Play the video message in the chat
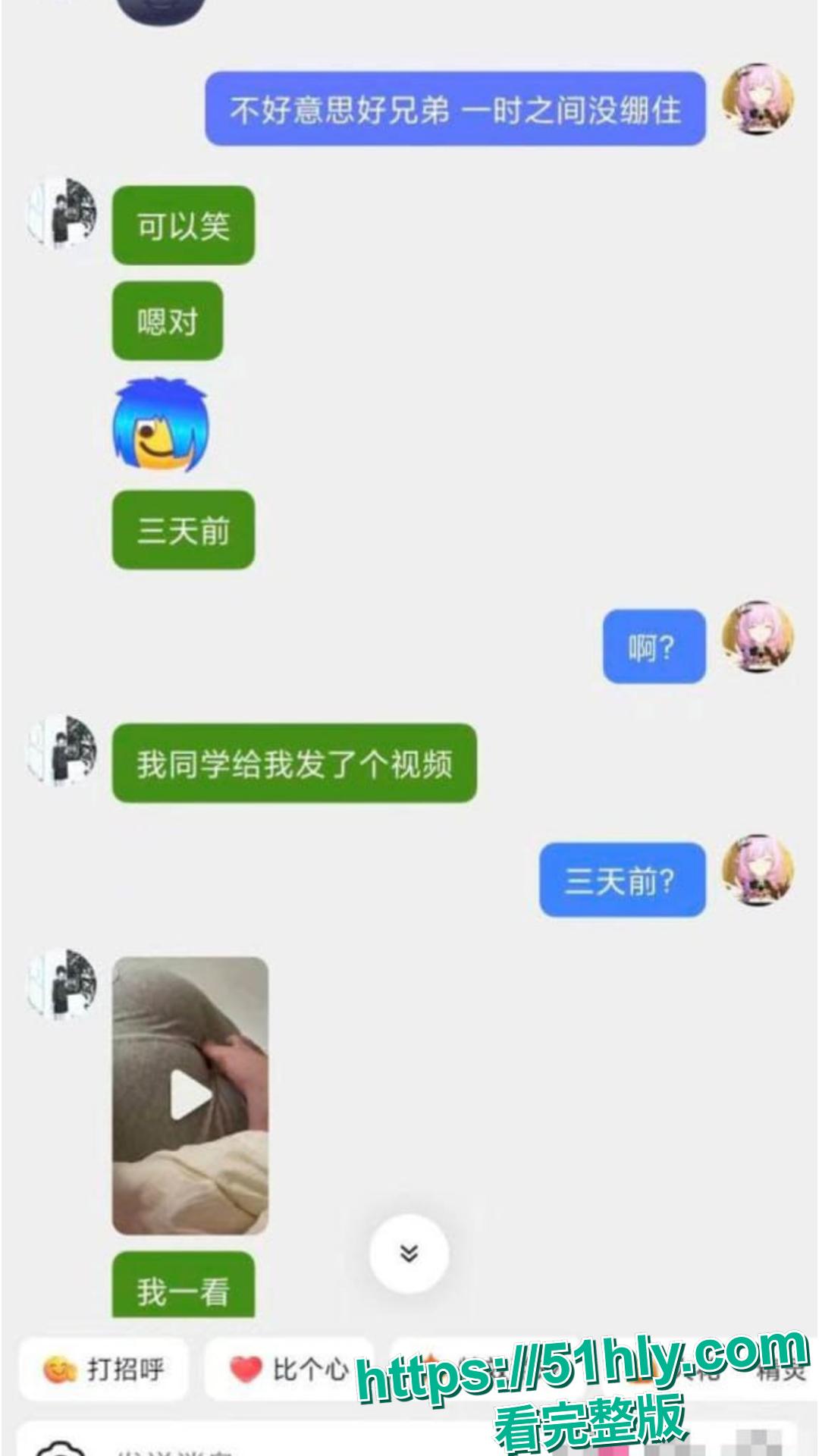The image size is (819, 1456). coord(190,1095)
